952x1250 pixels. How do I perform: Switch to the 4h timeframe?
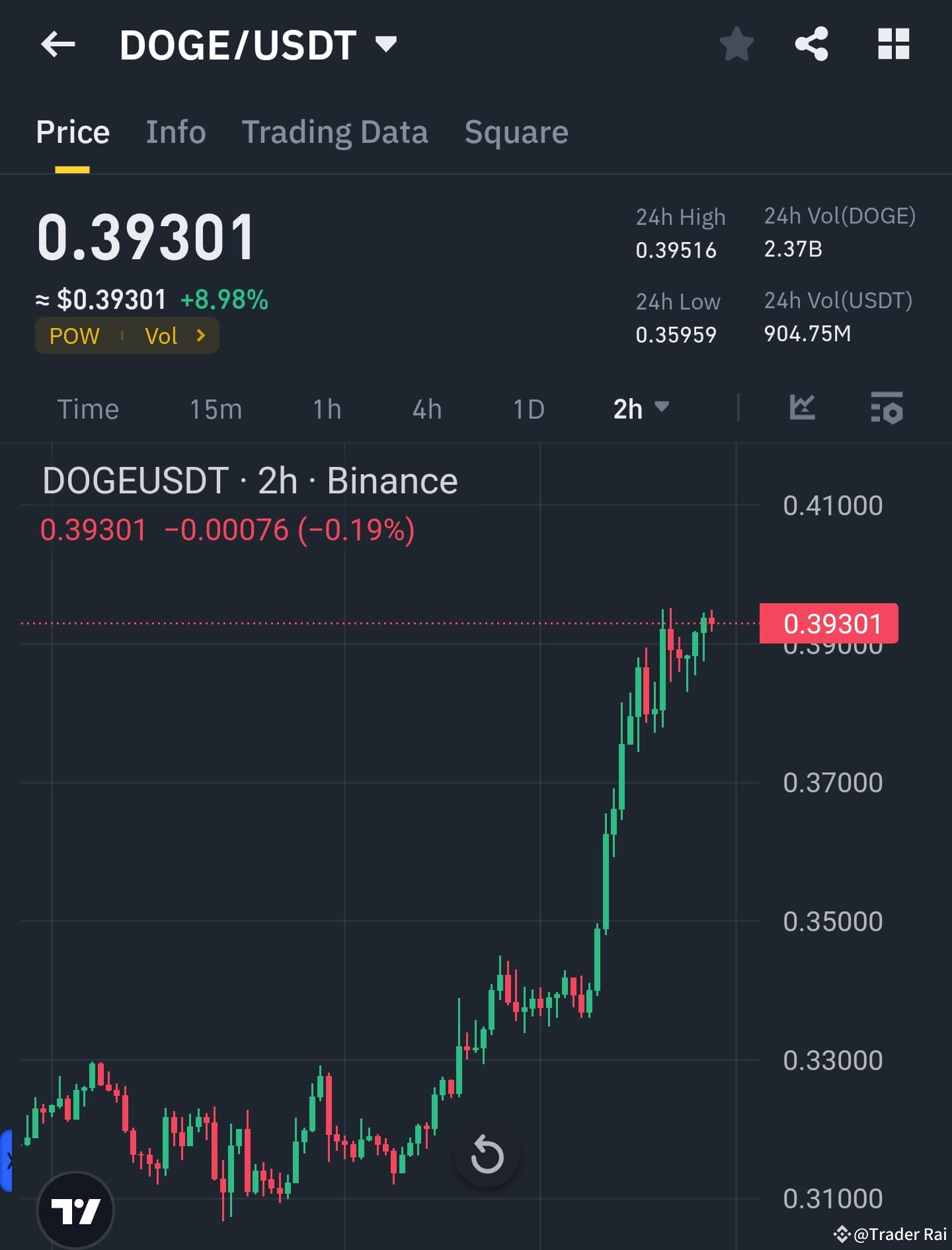[x=426, y=409]
